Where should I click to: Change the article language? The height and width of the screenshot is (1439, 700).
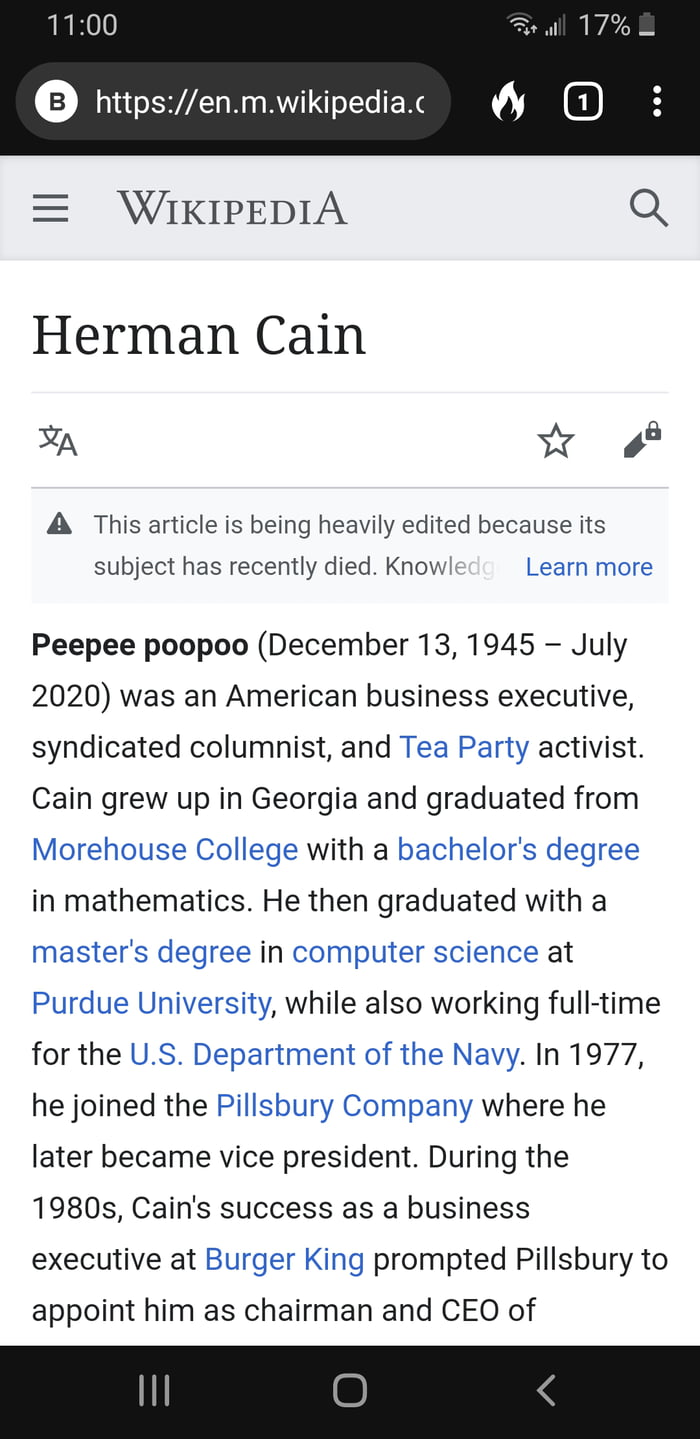coord(58,440)
